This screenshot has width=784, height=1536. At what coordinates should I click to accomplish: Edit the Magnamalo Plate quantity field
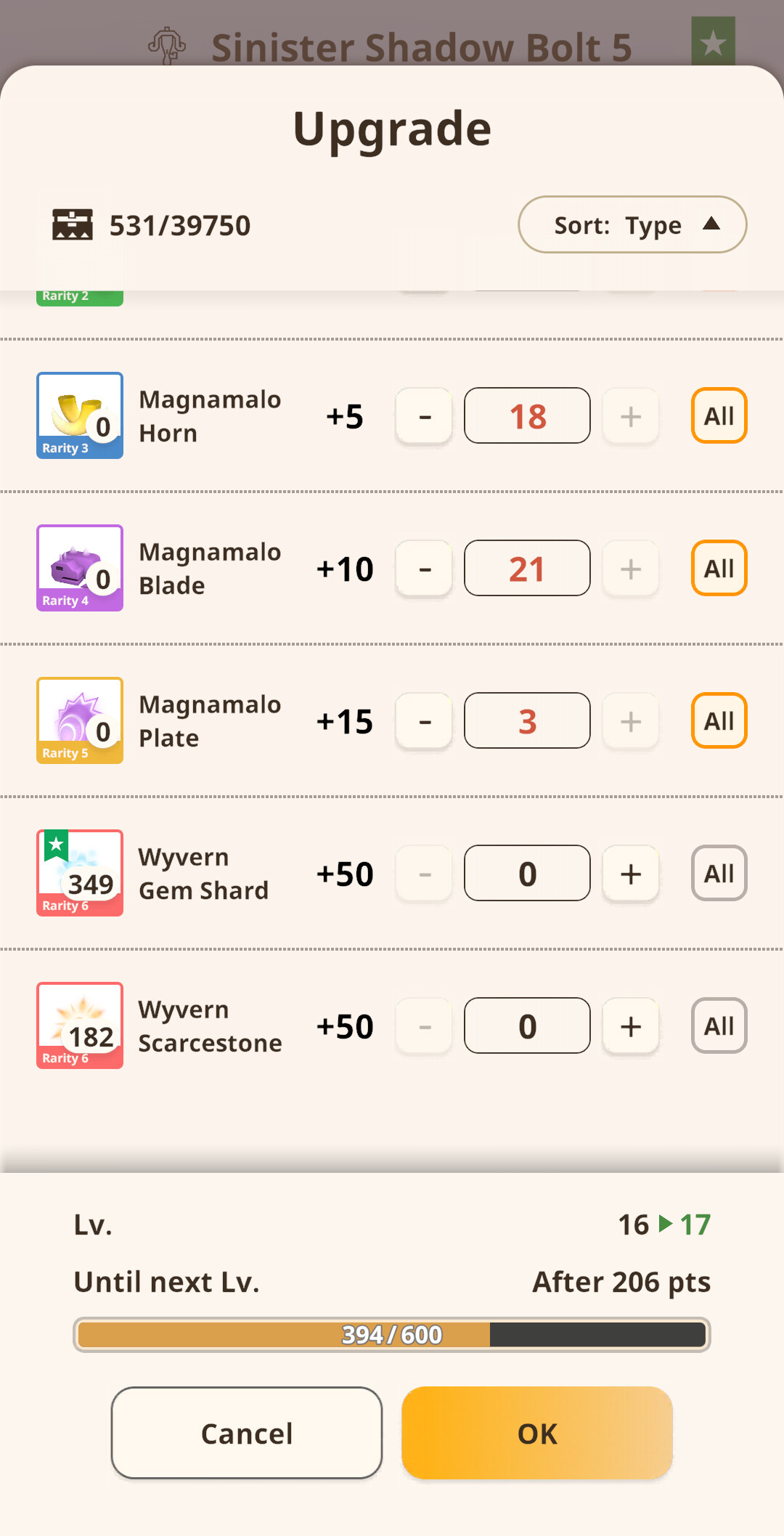click(x=527, y=721)
